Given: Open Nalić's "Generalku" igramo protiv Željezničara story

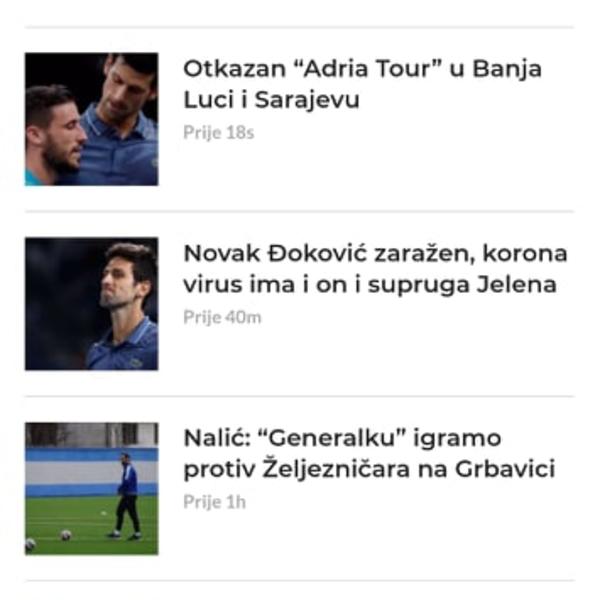Looking at the screenshot, I should coord(368,453).
